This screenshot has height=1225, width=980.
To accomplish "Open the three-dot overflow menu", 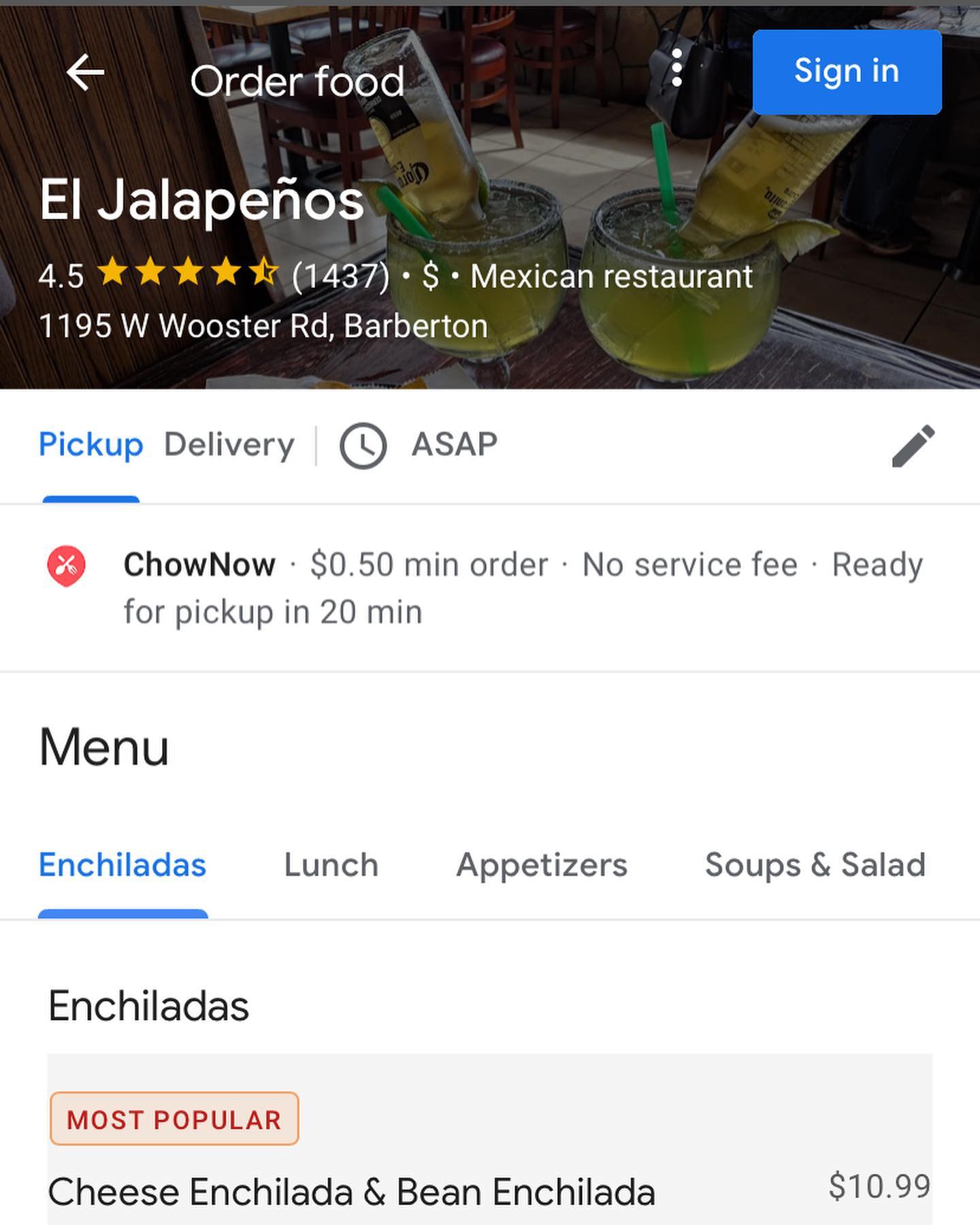I will coord(676,68).
